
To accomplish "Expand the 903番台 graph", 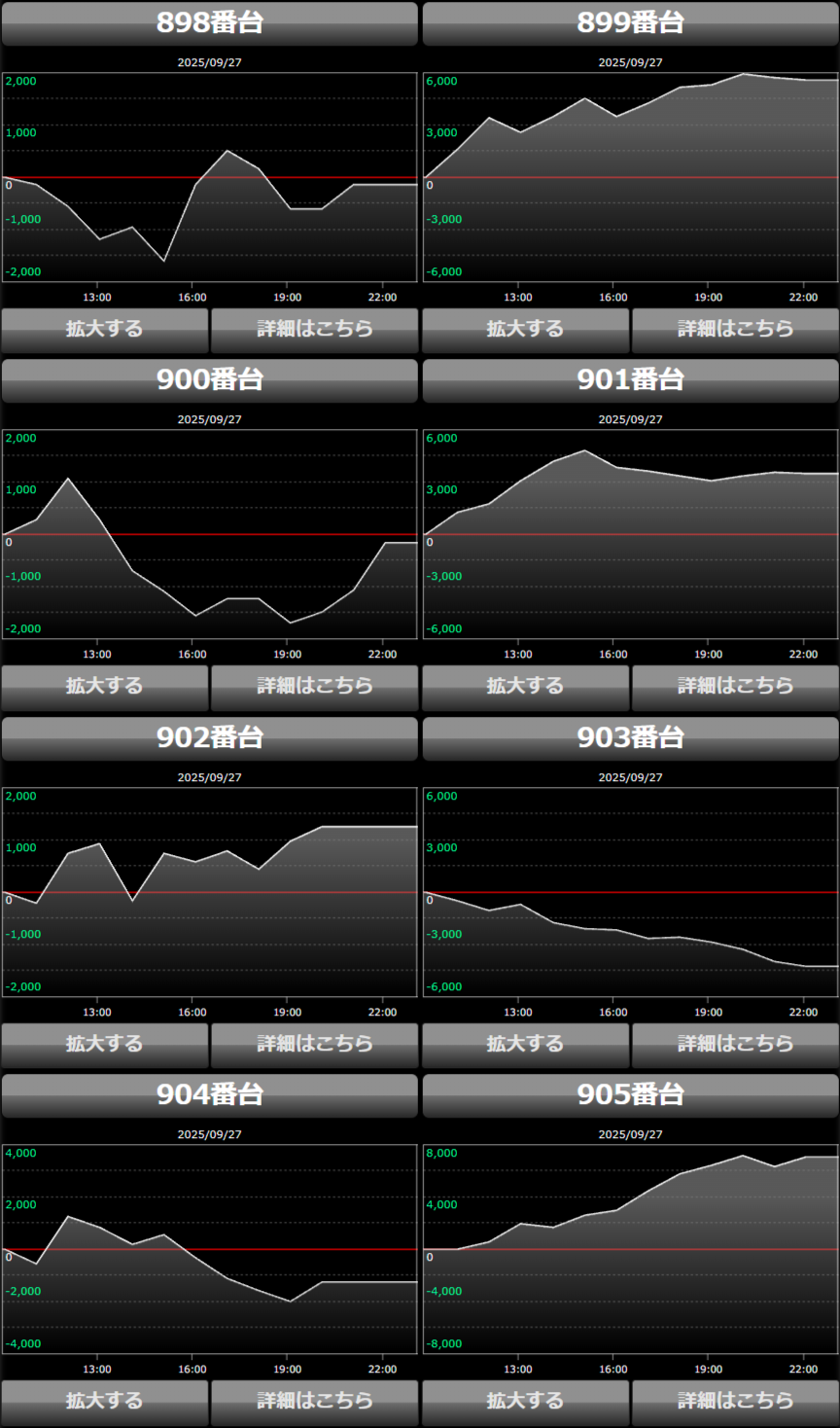I will [x=526, y=1045].
